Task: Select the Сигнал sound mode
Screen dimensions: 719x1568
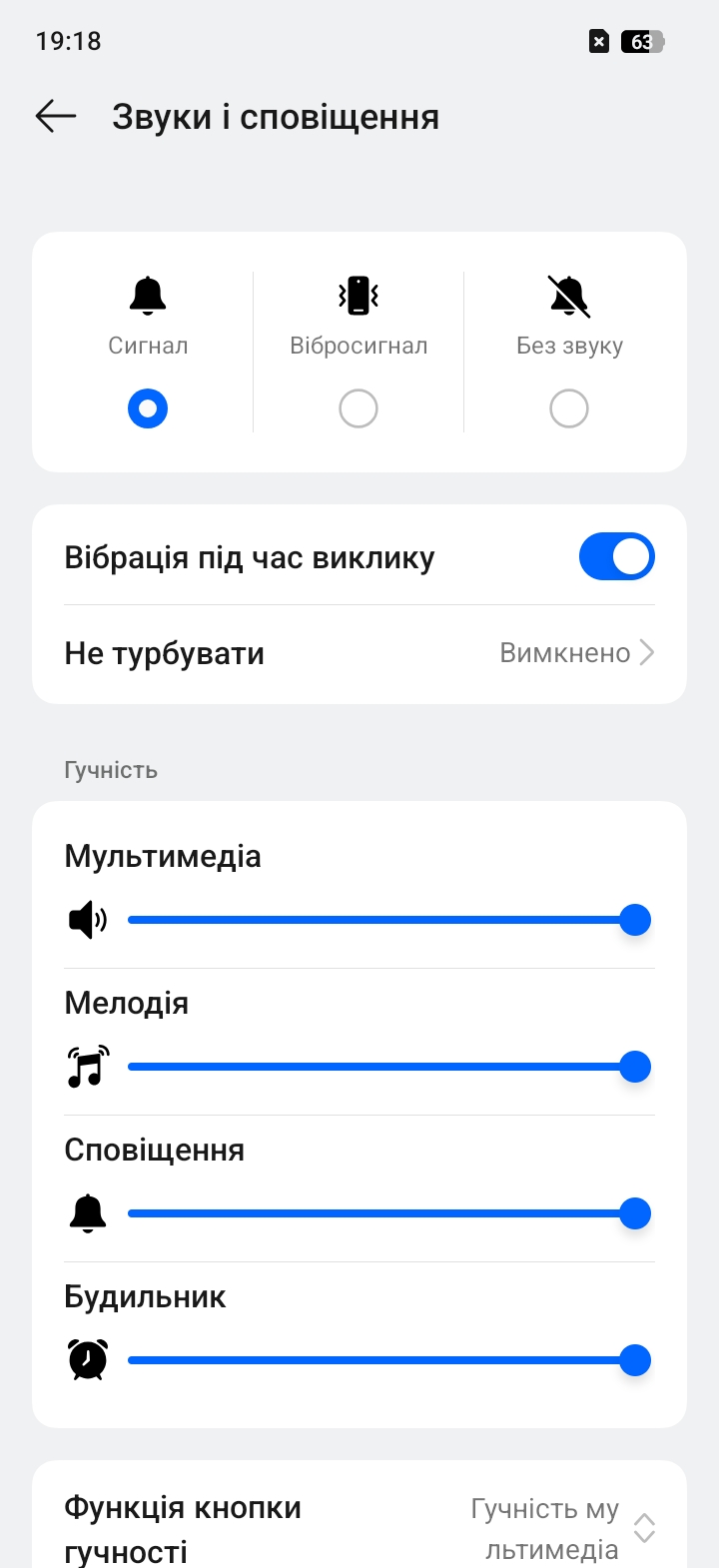Action: coord(148,408)
